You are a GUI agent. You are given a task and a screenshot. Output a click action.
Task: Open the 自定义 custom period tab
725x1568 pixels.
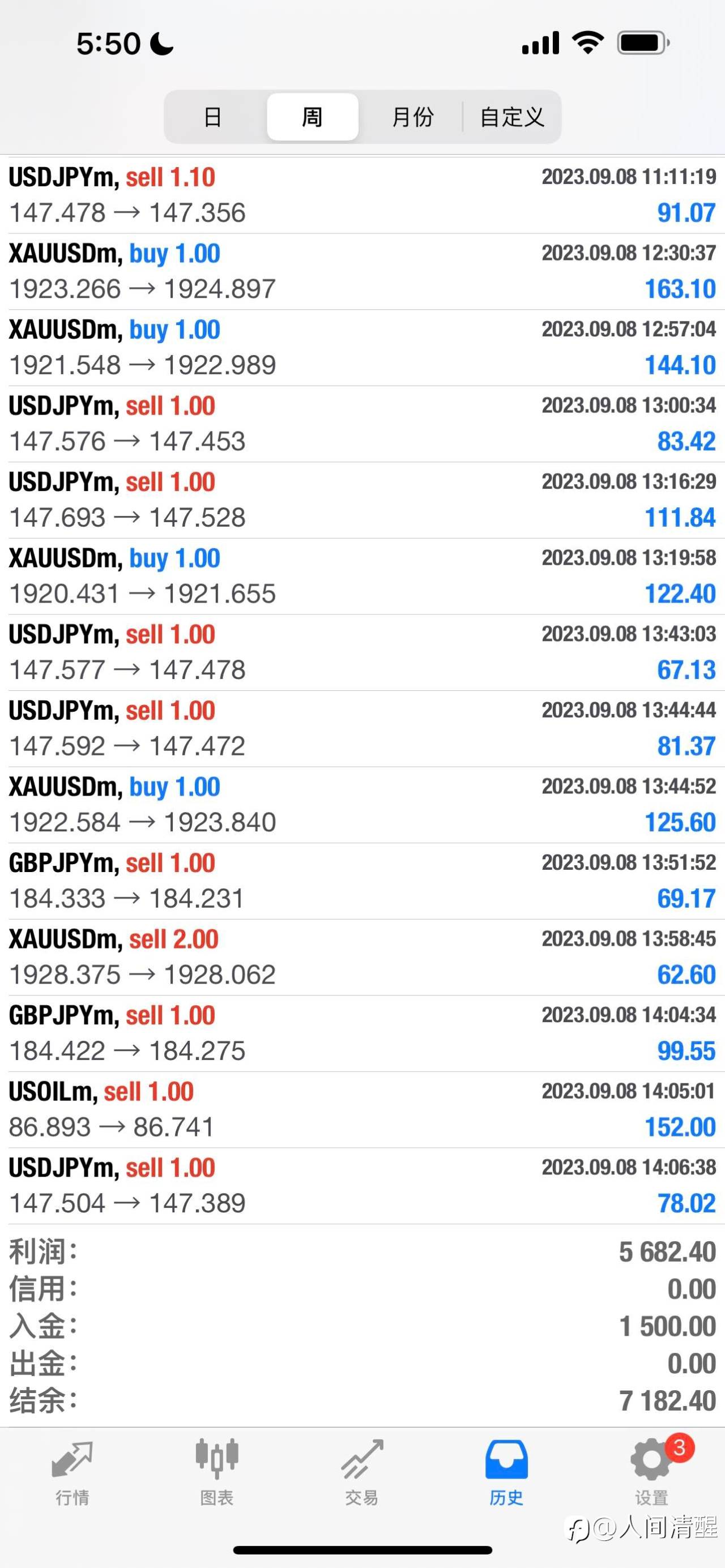[512, 117]
